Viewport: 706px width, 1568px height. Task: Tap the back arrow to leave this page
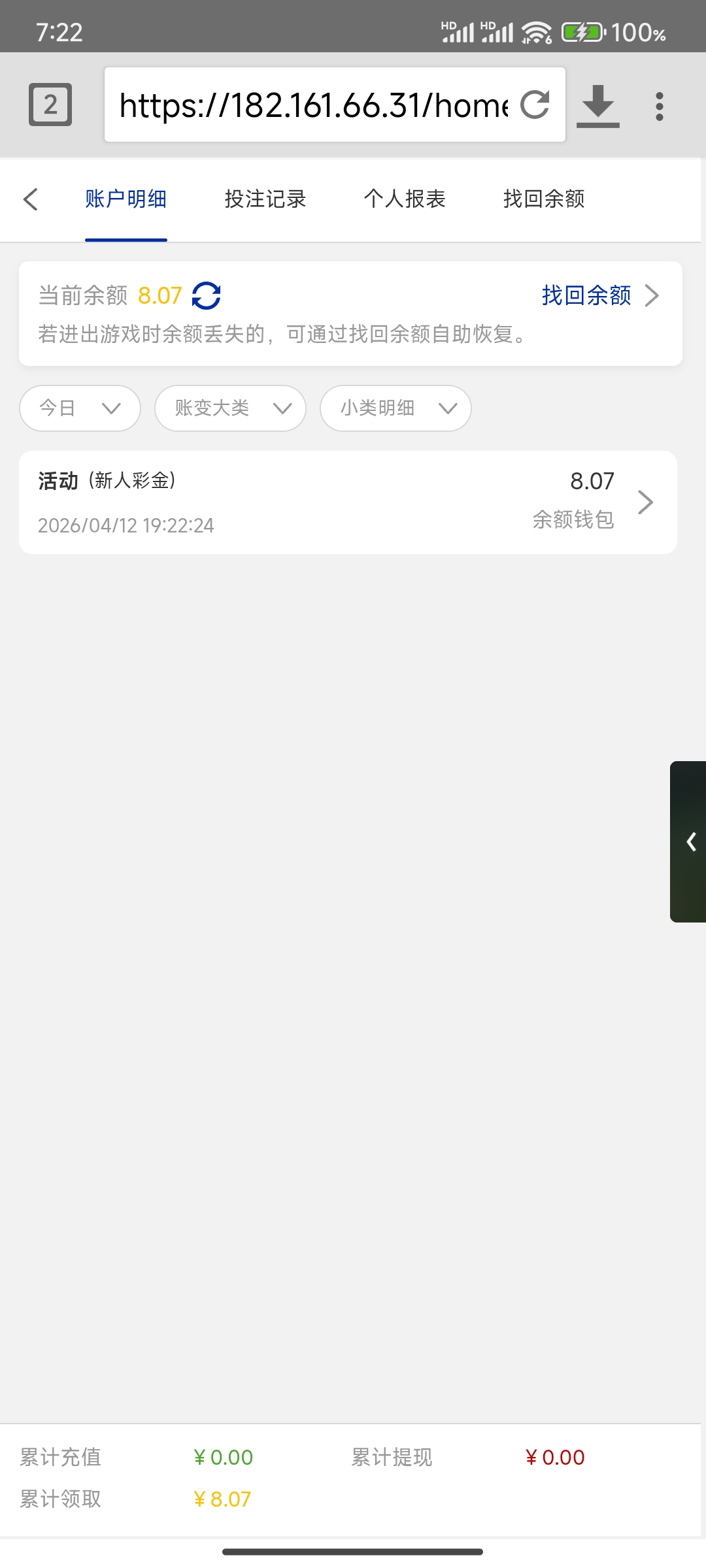point(31,199)
